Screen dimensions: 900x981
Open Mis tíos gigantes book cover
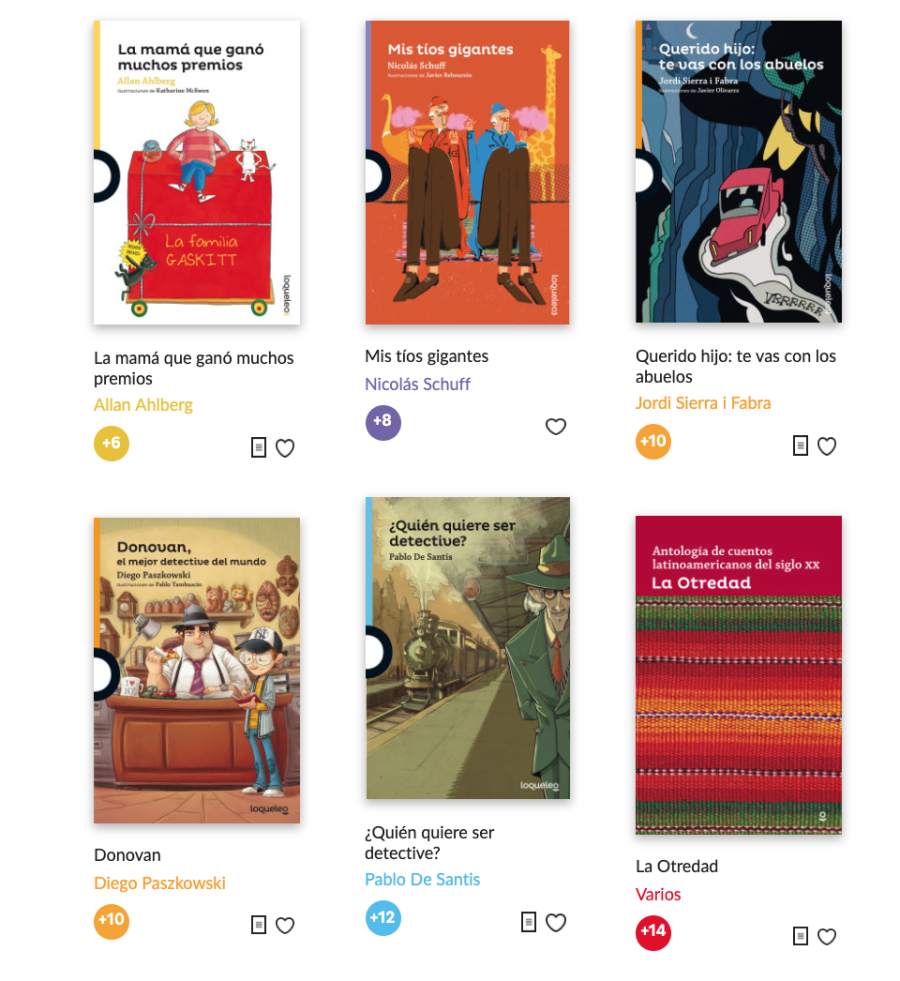point(467,172)
